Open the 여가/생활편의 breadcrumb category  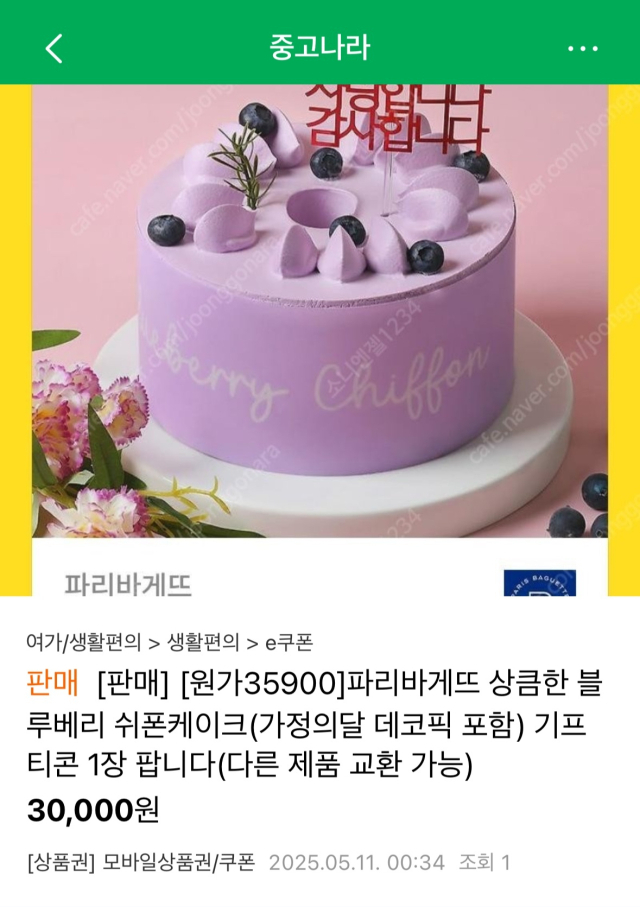[84, 642]
